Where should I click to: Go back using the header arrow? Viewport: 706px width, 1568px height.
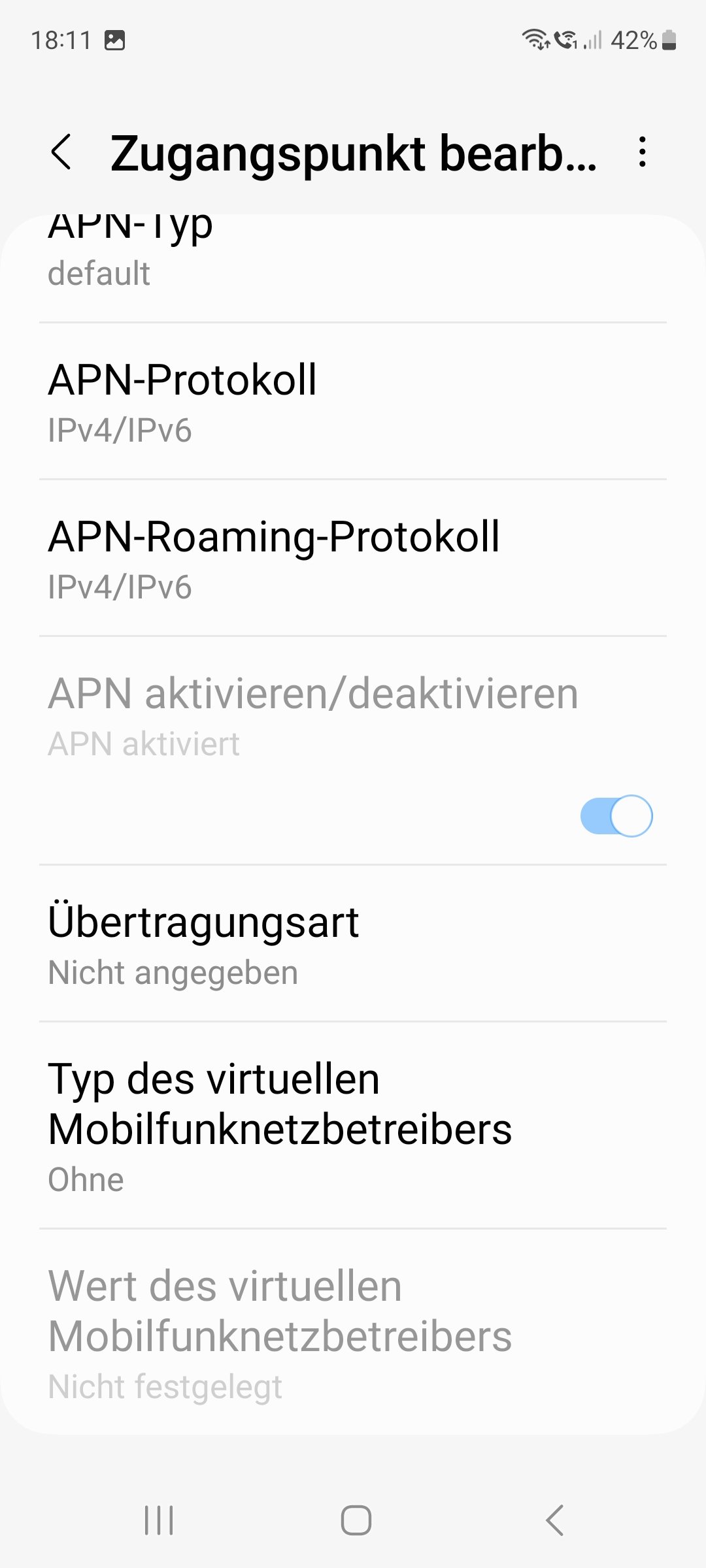pos(61,152)
